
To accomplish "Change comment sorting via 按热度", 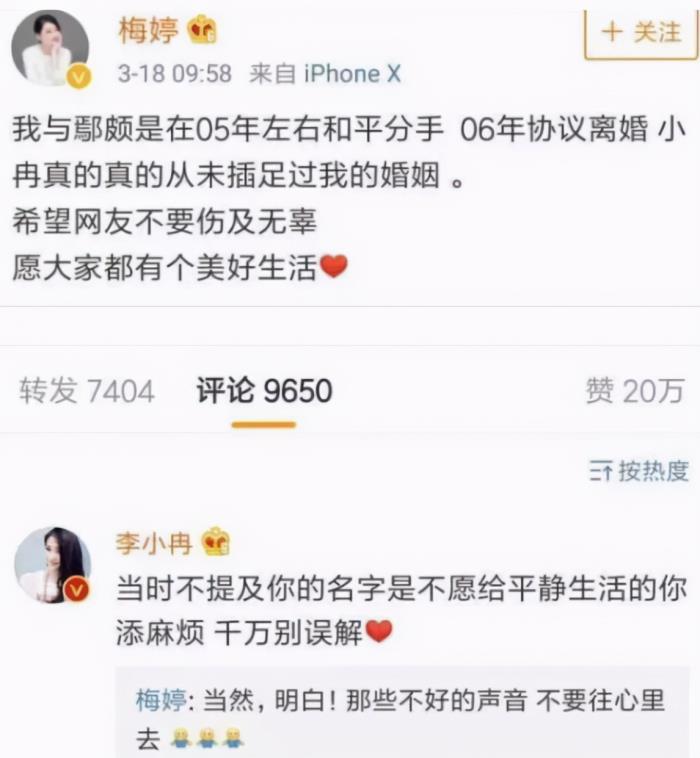I will pyautogui.click(x=639, y=471).
